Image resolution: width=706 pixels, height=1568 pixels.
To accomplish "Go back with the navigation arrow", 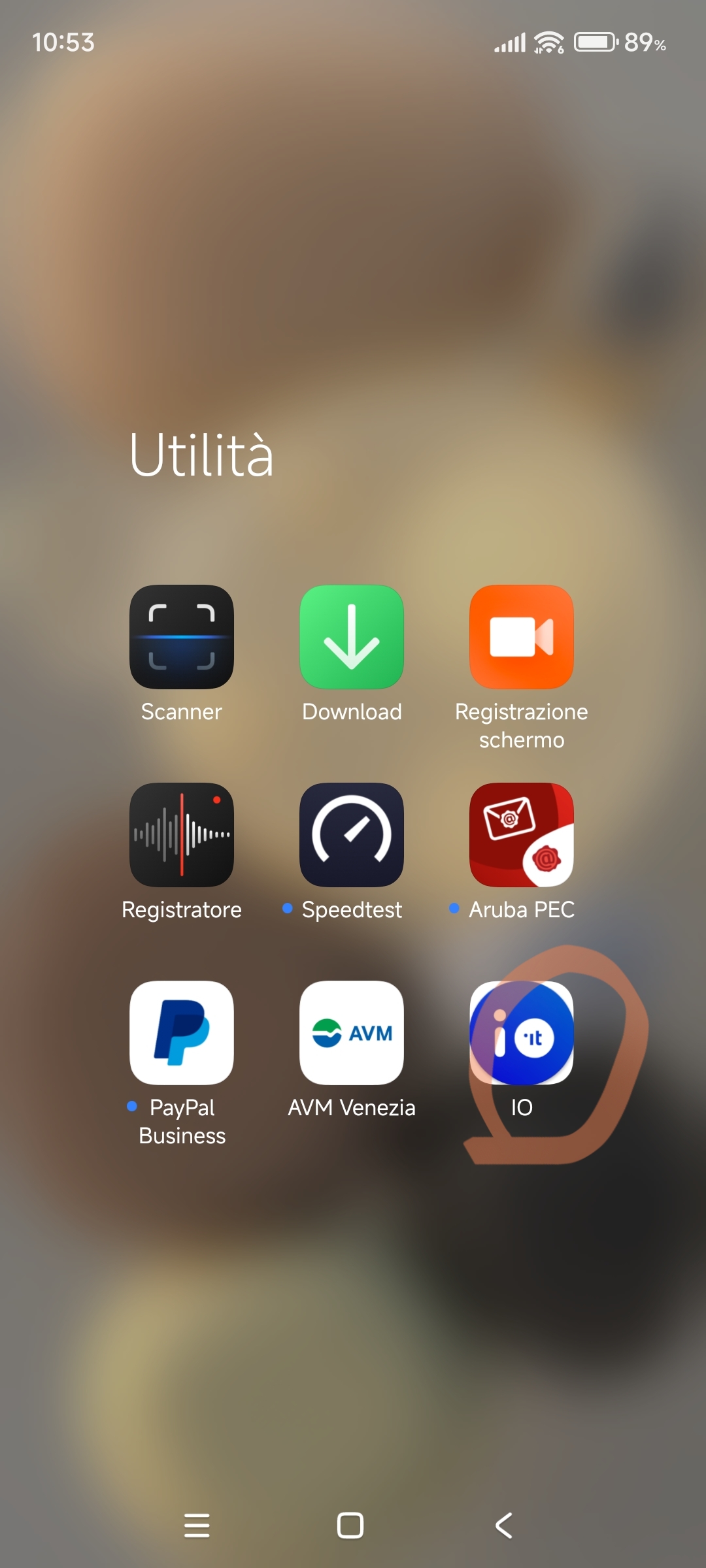I will pos(503,1526).
